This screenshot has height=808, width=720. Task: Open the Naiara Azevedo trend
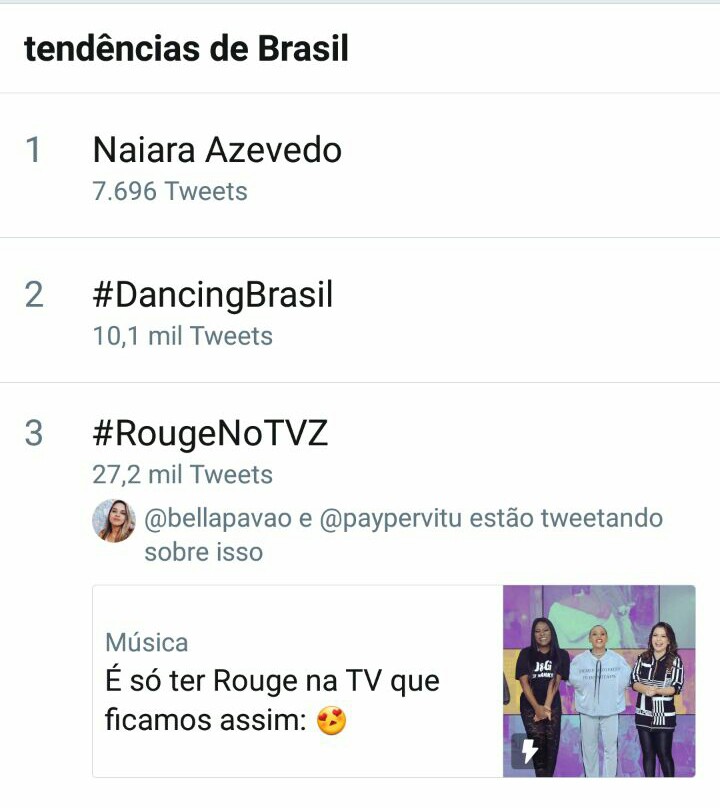[217, 151]
